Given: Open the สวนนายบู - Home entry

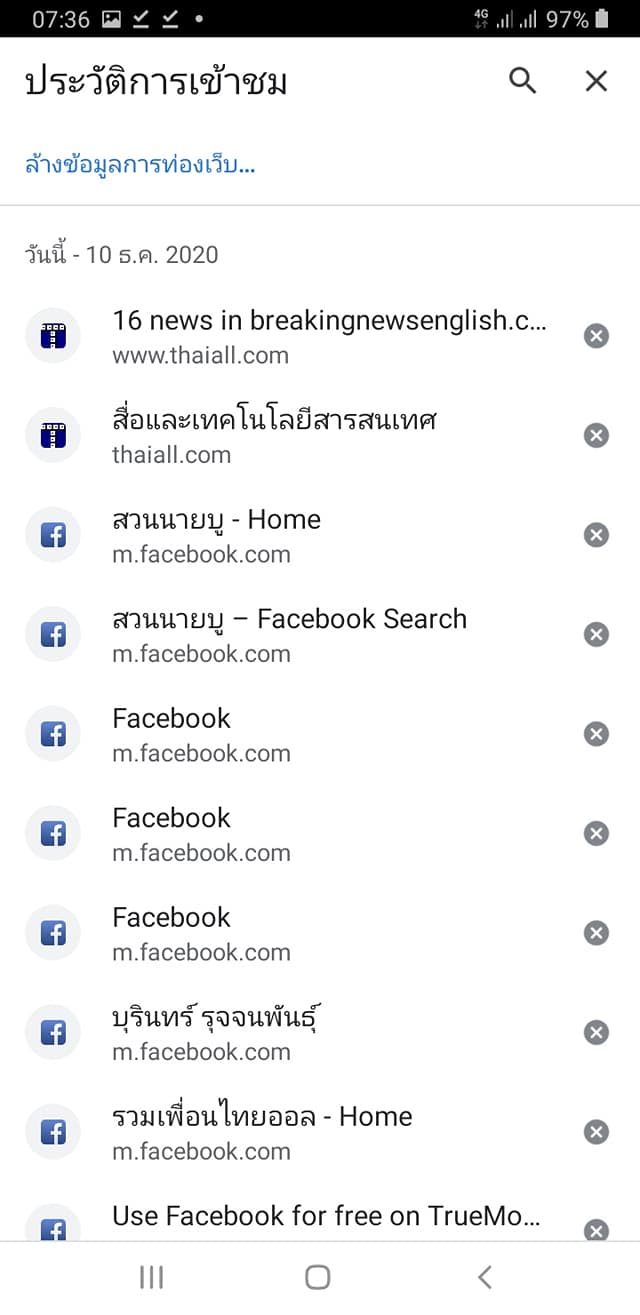Looking at the screenshot, I should pos(216,535).
